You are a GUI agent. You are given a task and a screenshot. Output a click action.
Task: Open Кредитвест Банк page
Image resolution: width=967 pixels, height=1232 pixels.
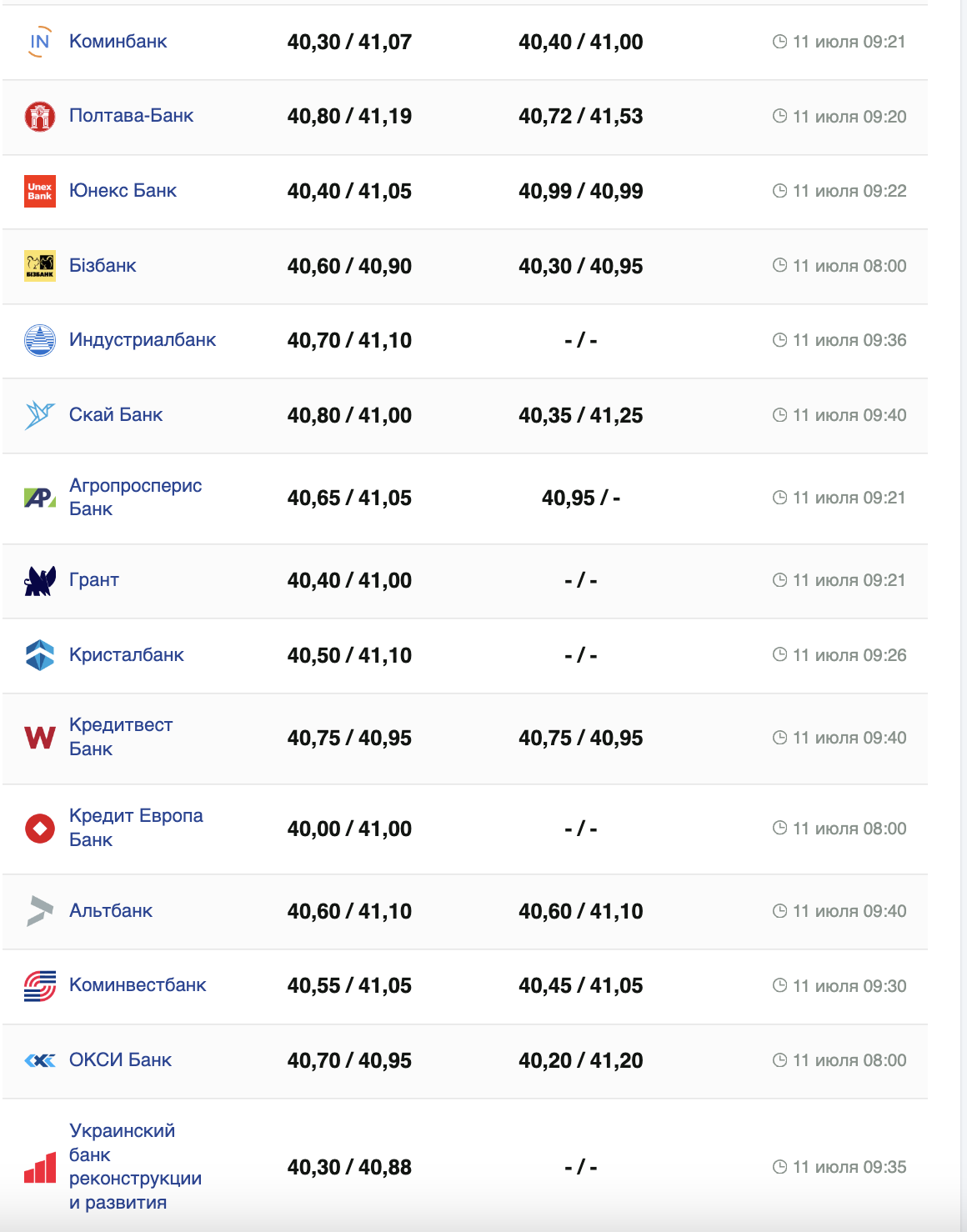click(121, 737)
